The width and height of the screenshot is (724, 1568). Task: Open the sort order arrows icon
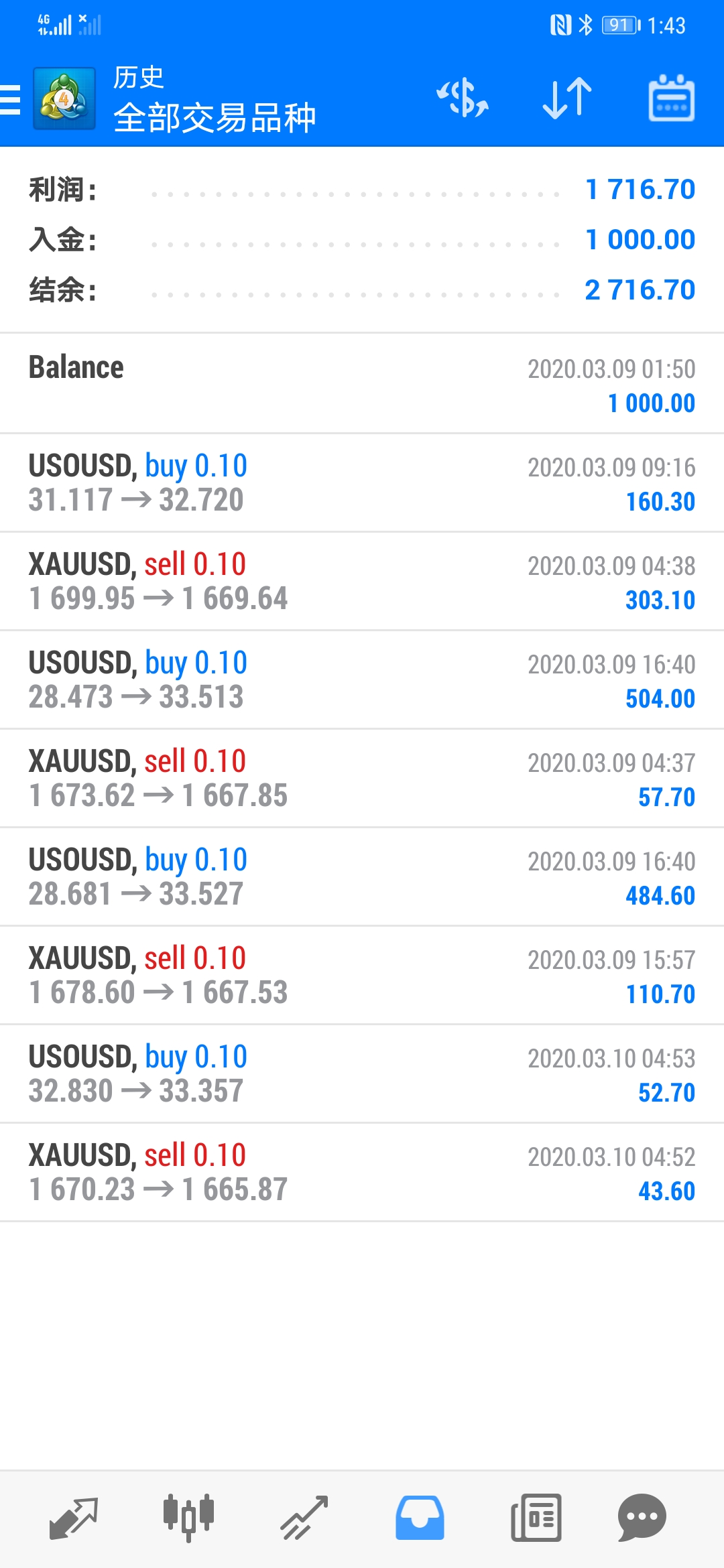coord(567,99)
